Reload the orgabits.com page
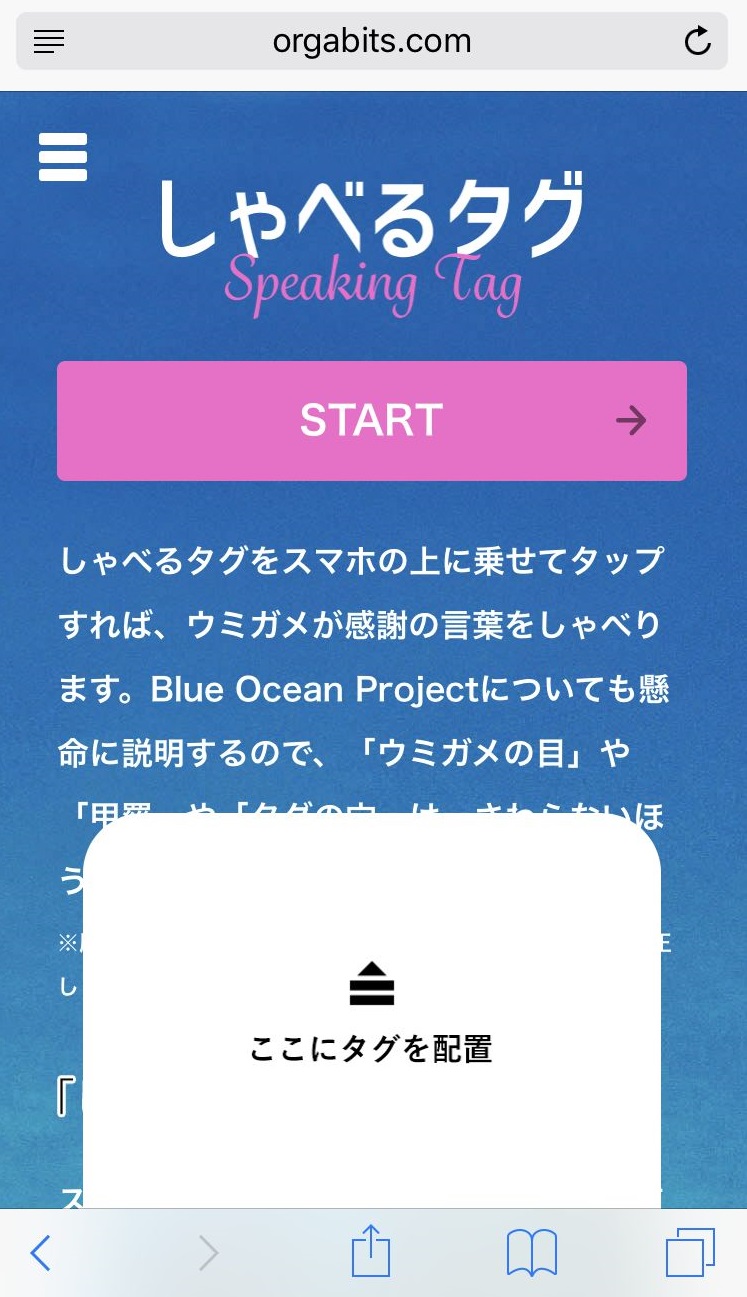 click(x=697, y=41)
